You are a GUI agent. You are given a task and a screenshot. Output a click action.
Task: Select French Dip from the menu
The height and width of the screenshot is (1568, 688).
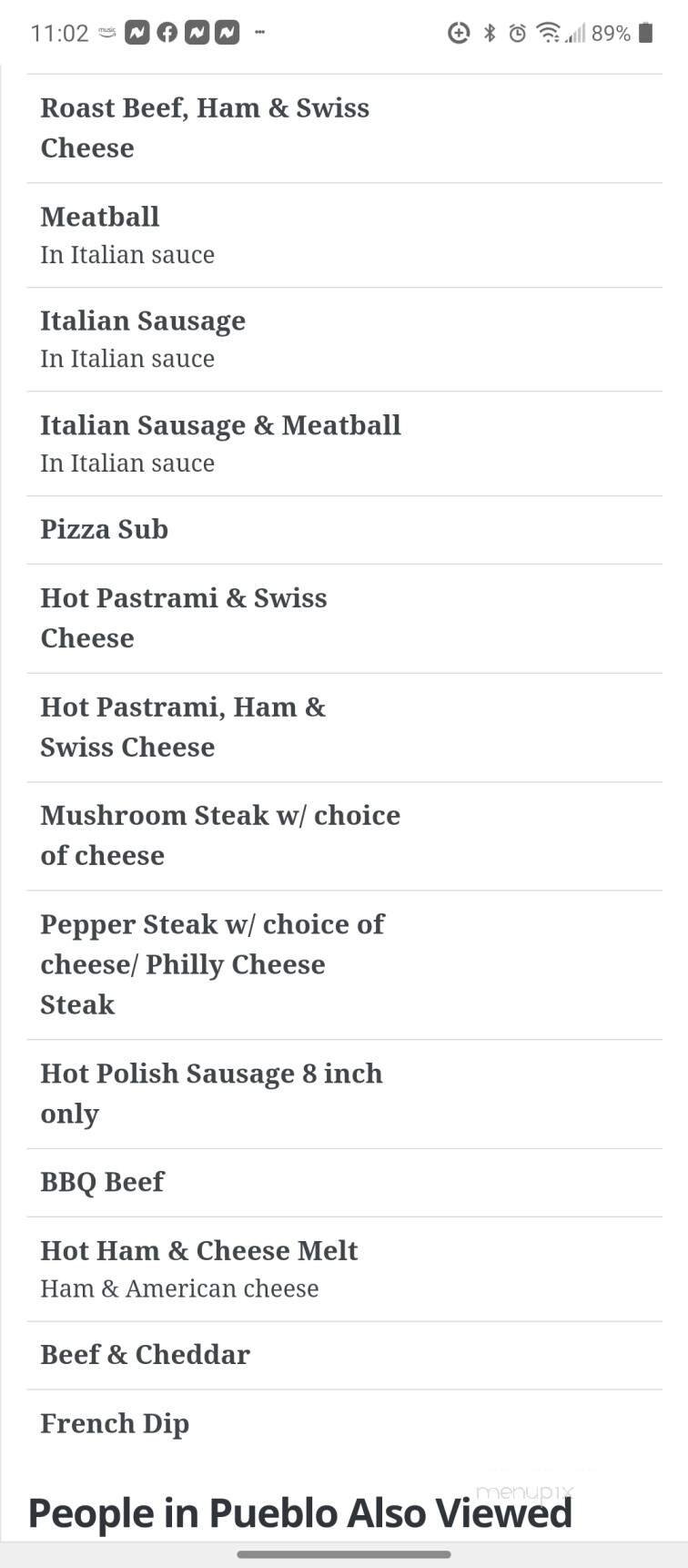point(115,1423)
